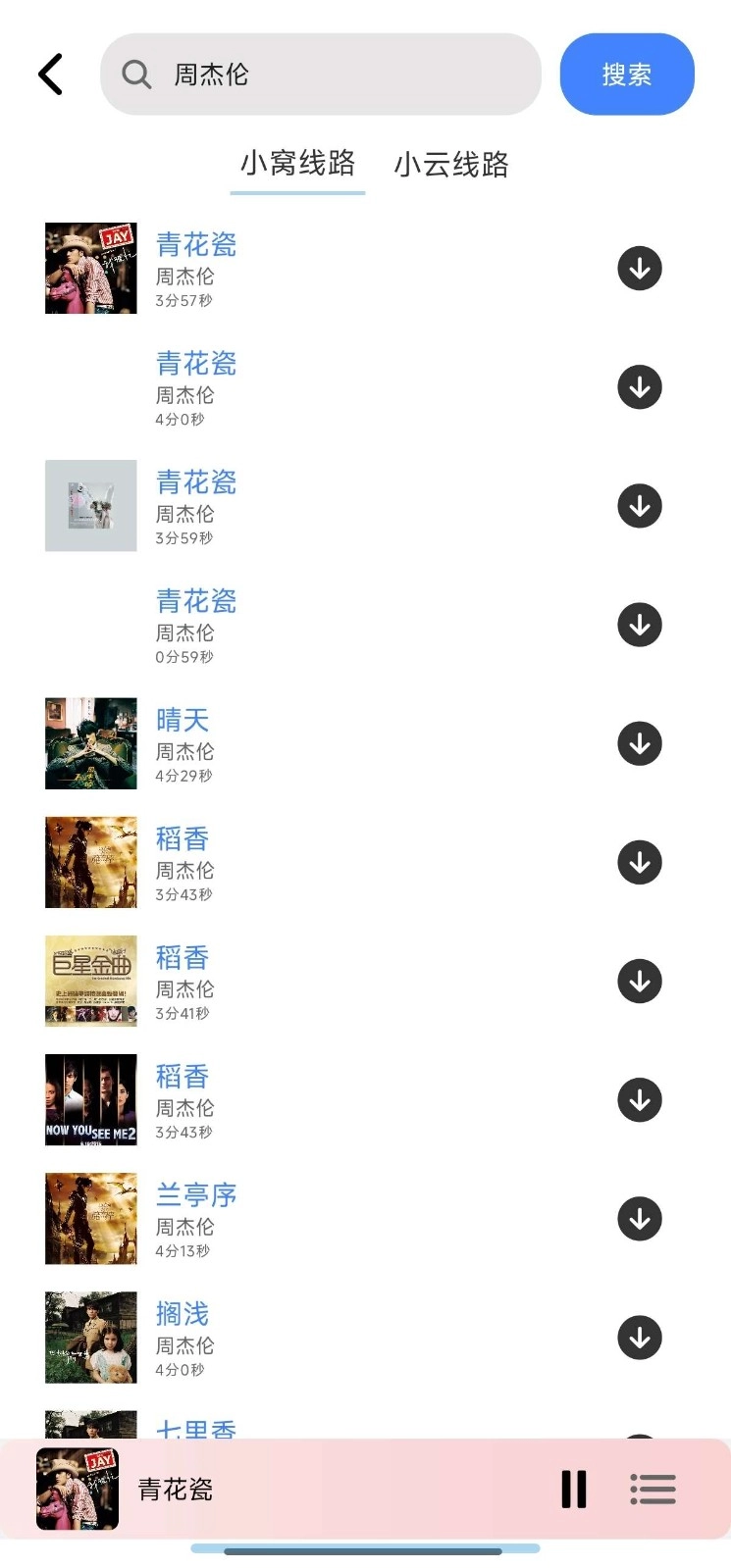Download the first 稻香 track

(639, 861)
